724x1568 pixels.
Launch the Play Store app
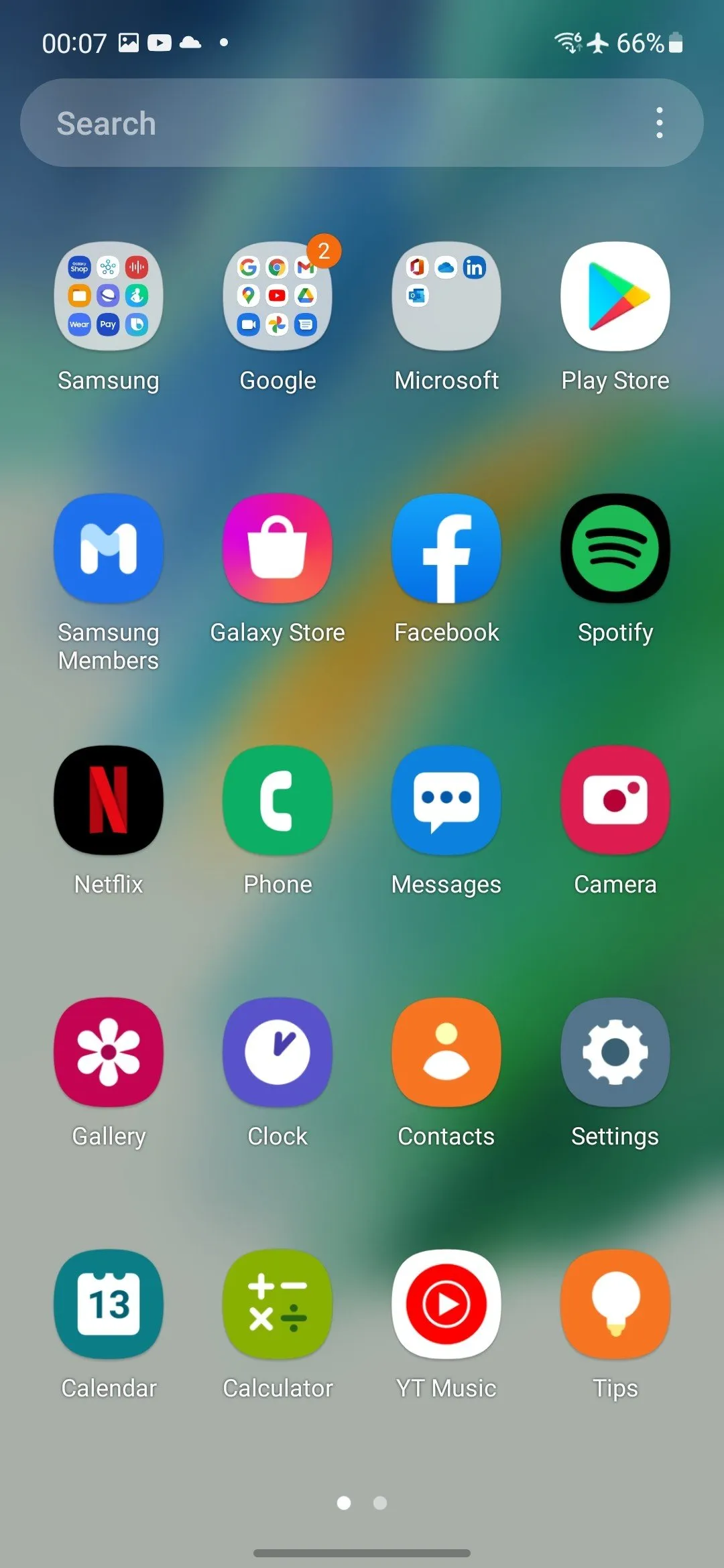click(x=615, y=296)
